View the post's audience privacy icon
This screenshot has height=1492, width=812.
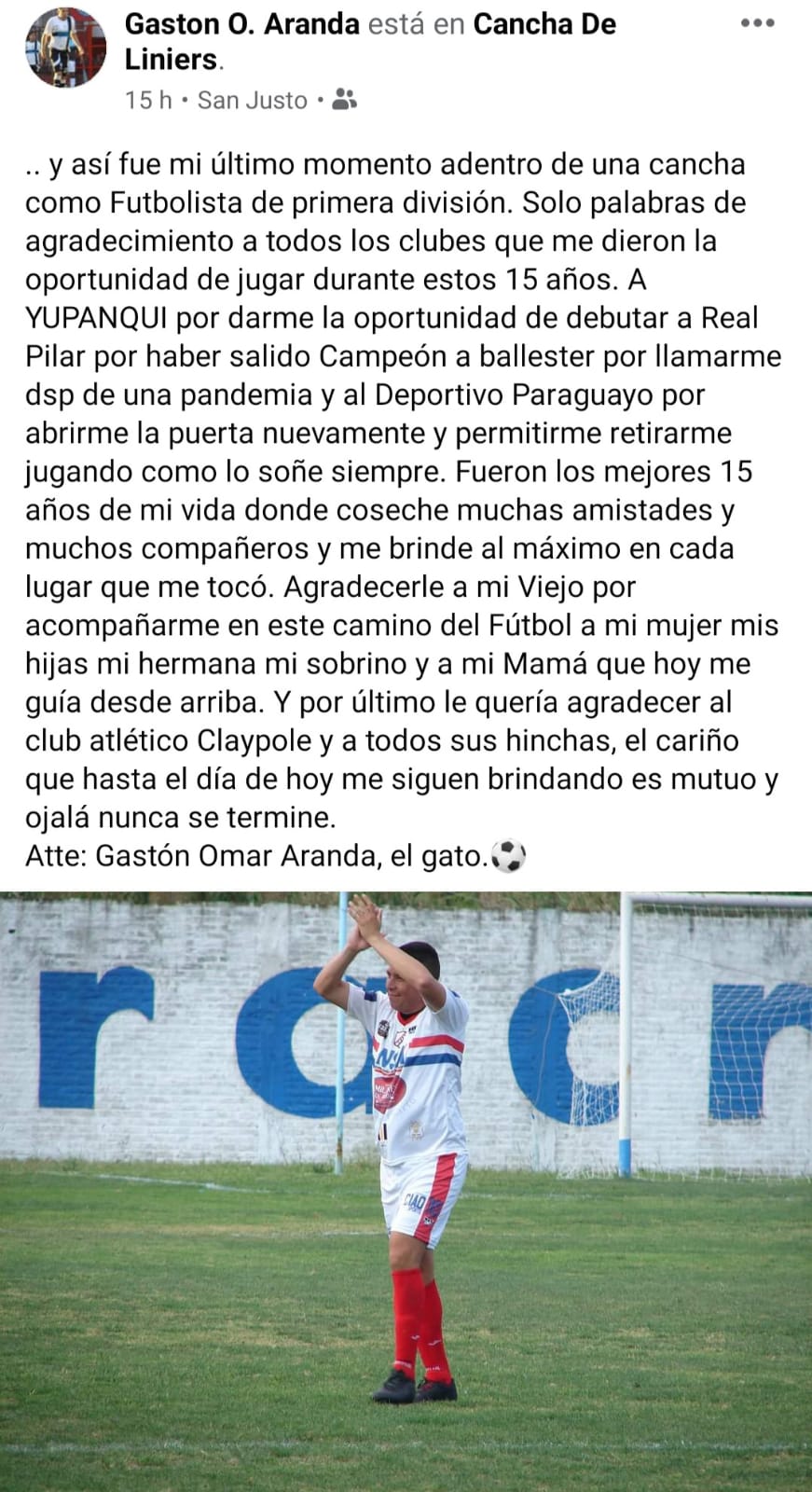[344, 100]
